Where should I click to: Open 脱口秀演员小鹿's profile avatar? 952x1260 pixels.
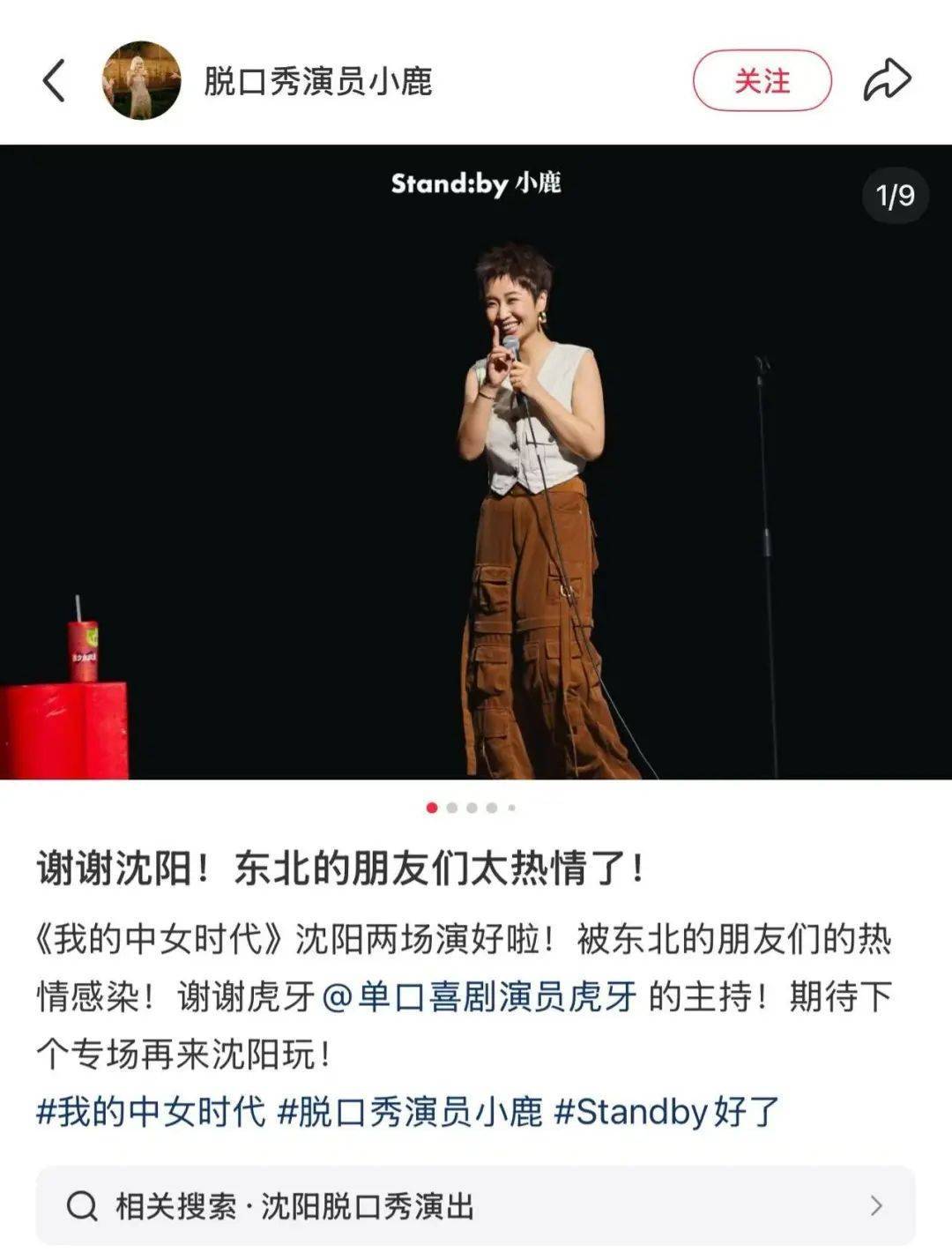tap(141, 81)
